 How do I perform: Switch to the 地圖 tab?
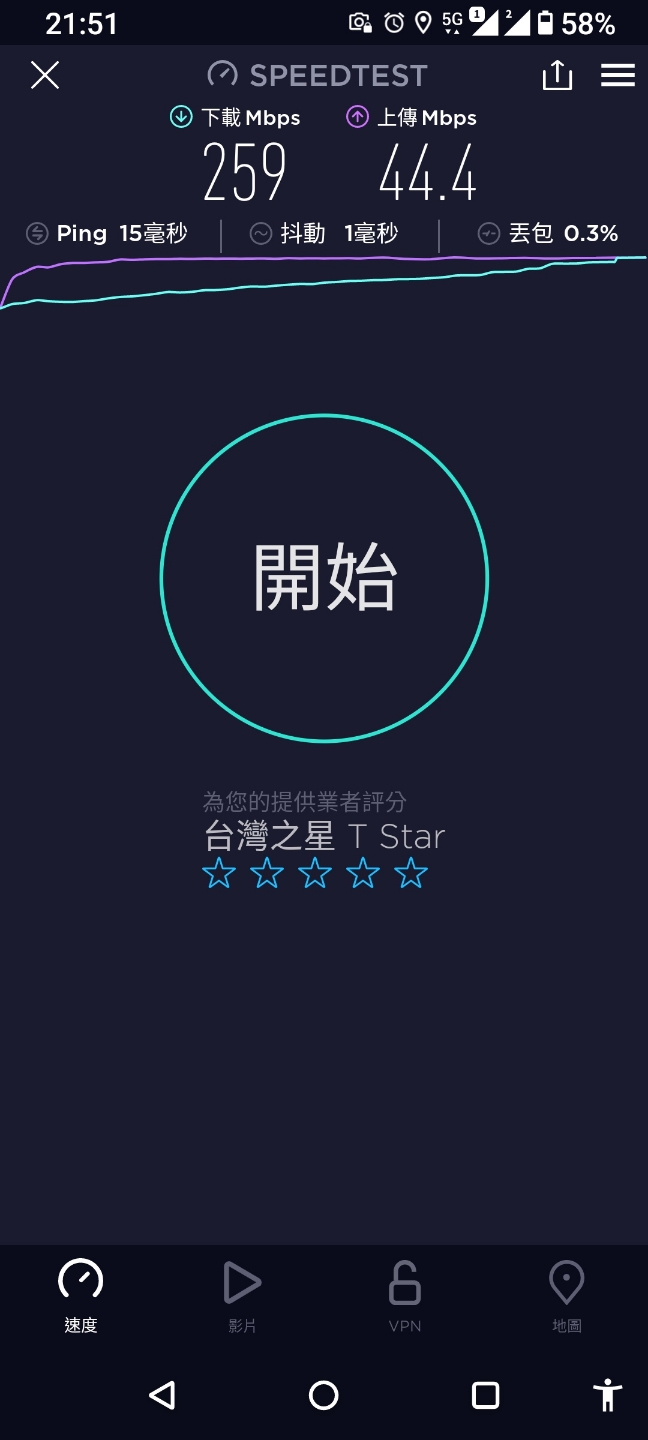pyautogui.click(x=567, y=1297)
